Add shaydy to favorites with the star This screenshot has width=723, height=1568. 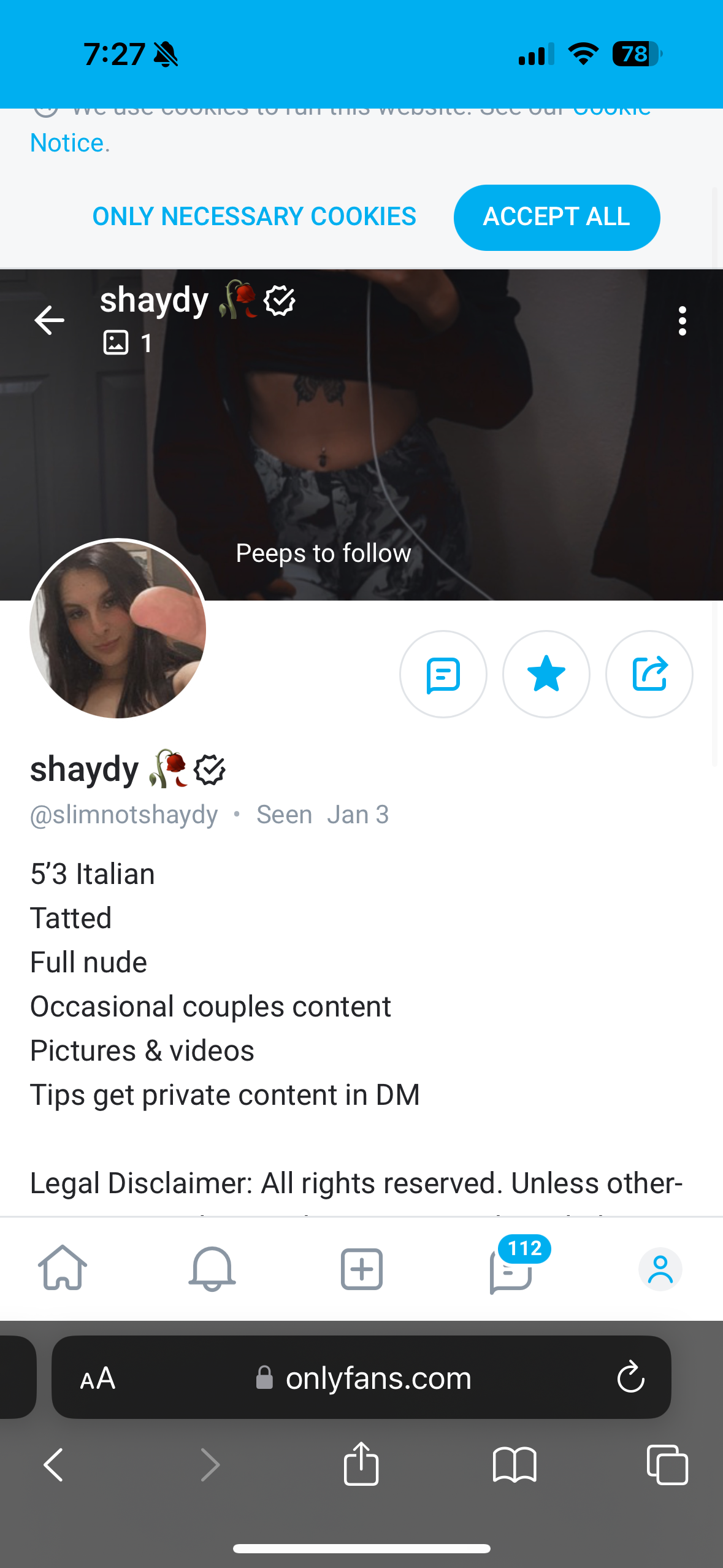(546, 674)
